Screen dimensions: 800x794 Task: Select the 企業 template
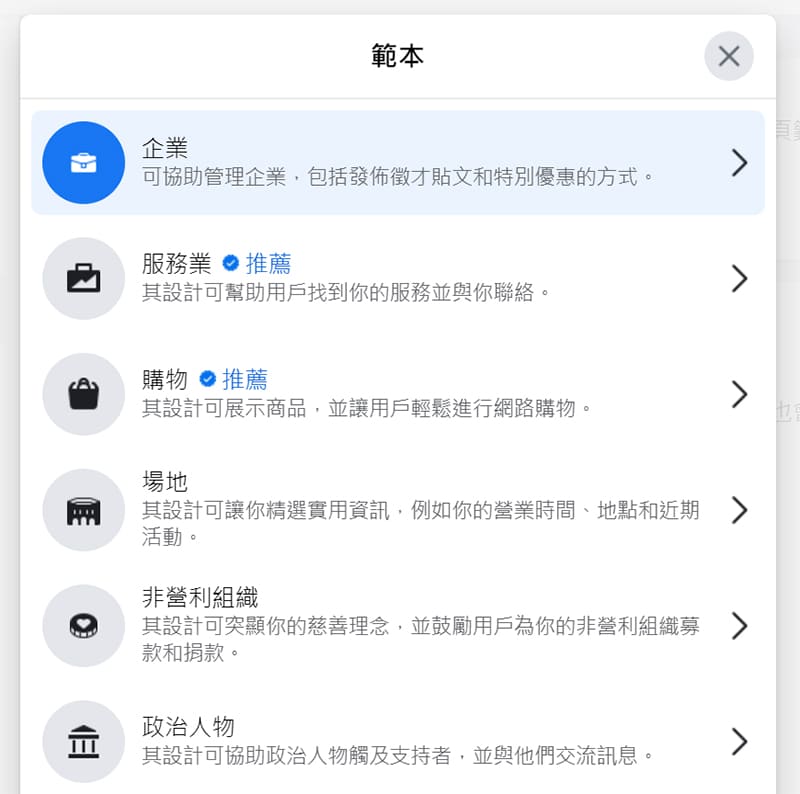pyautogui.click(x=398, y=163)
